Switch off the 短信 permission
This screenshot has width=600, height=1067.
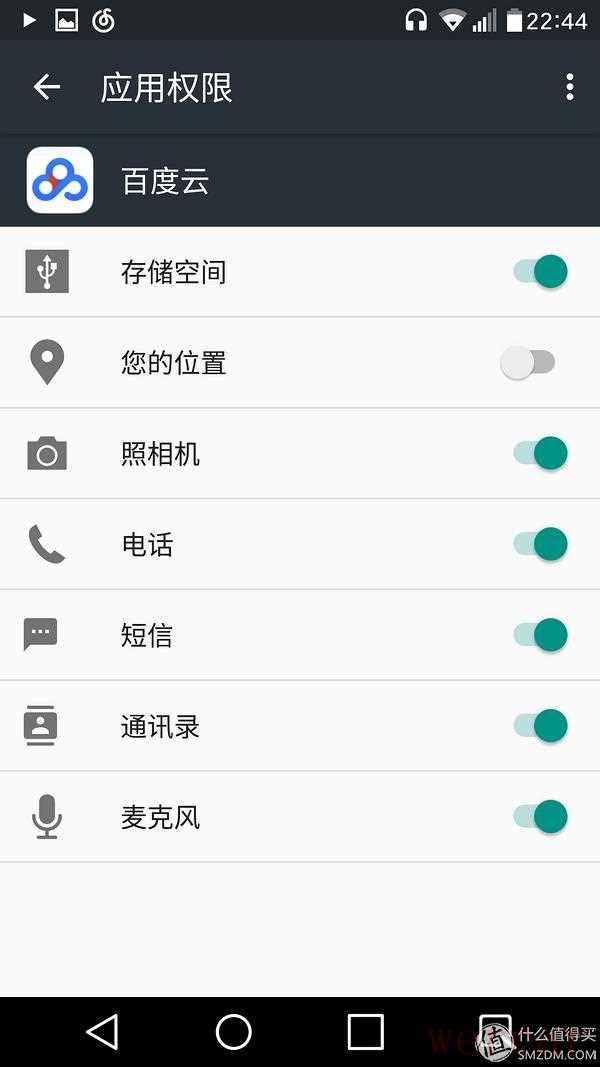tap(541, 635)
